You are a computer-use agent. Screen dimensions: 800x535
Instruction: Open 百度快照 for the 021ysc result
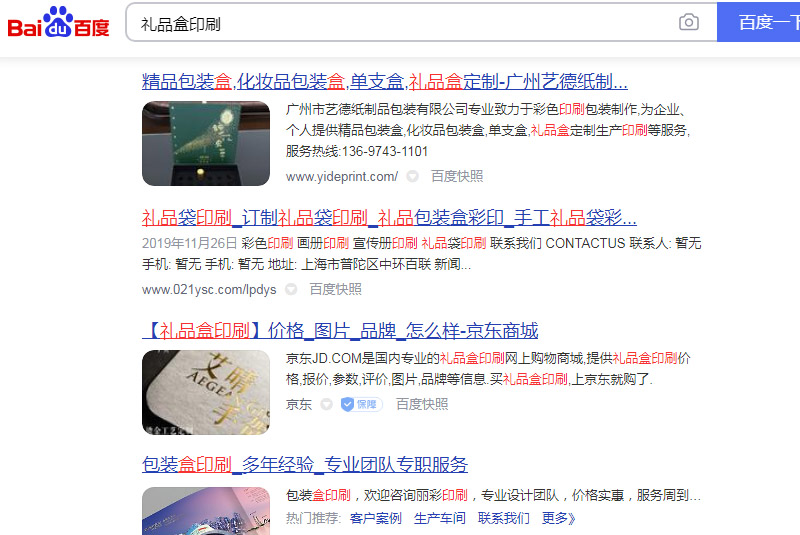(x=335, y=289)
